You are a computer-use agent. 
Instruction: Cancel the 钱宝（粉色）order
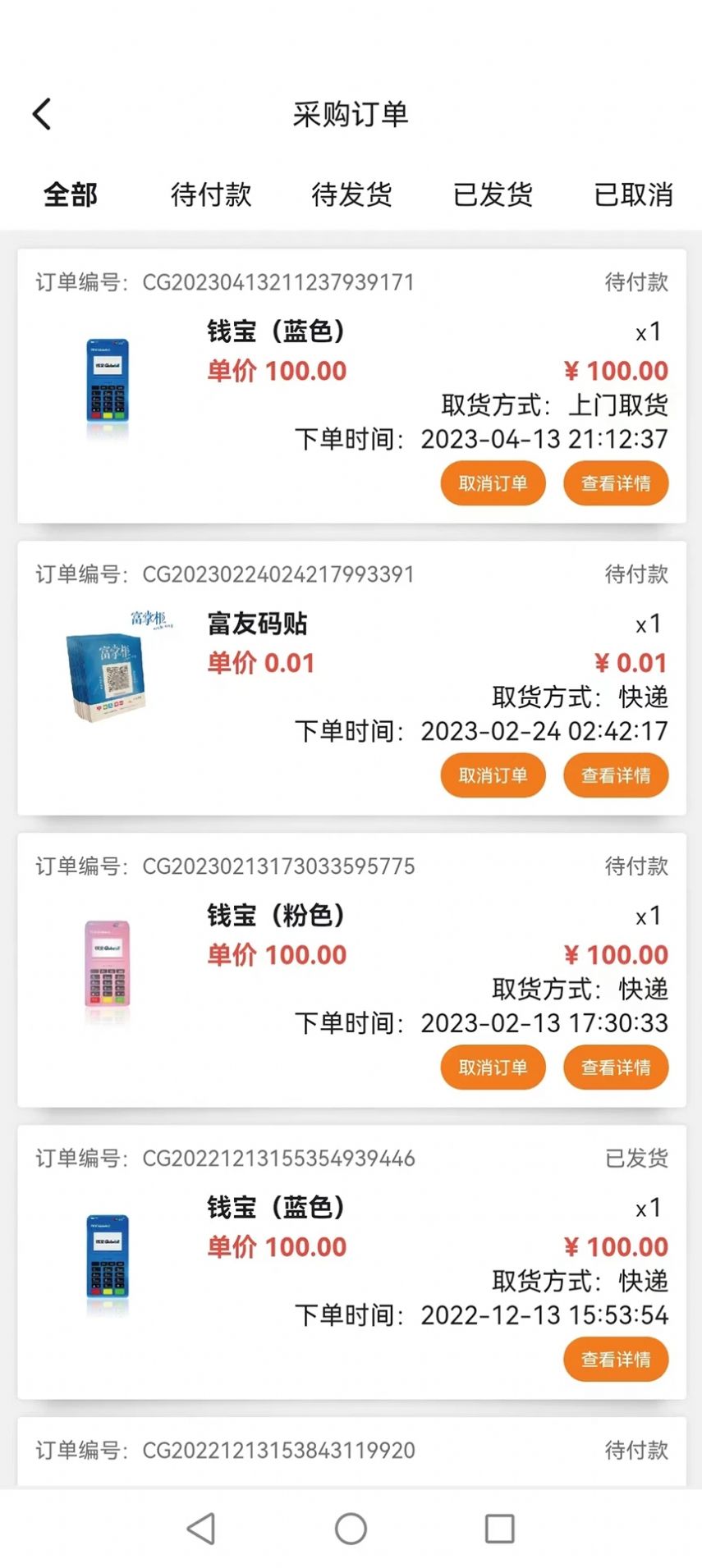click(493, 1067)
